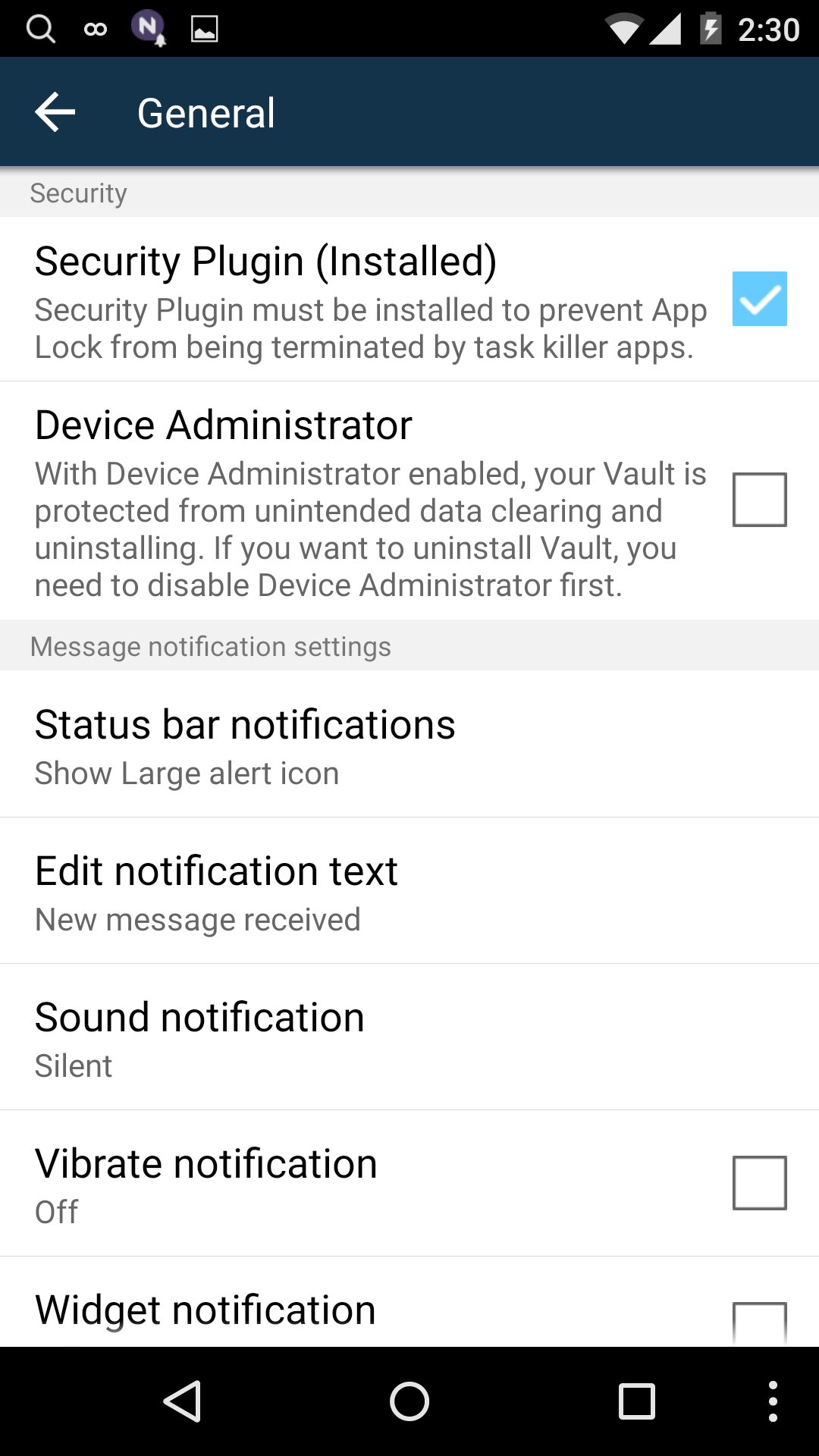
Task: Open Edit notification text
Action: [409, 890]
